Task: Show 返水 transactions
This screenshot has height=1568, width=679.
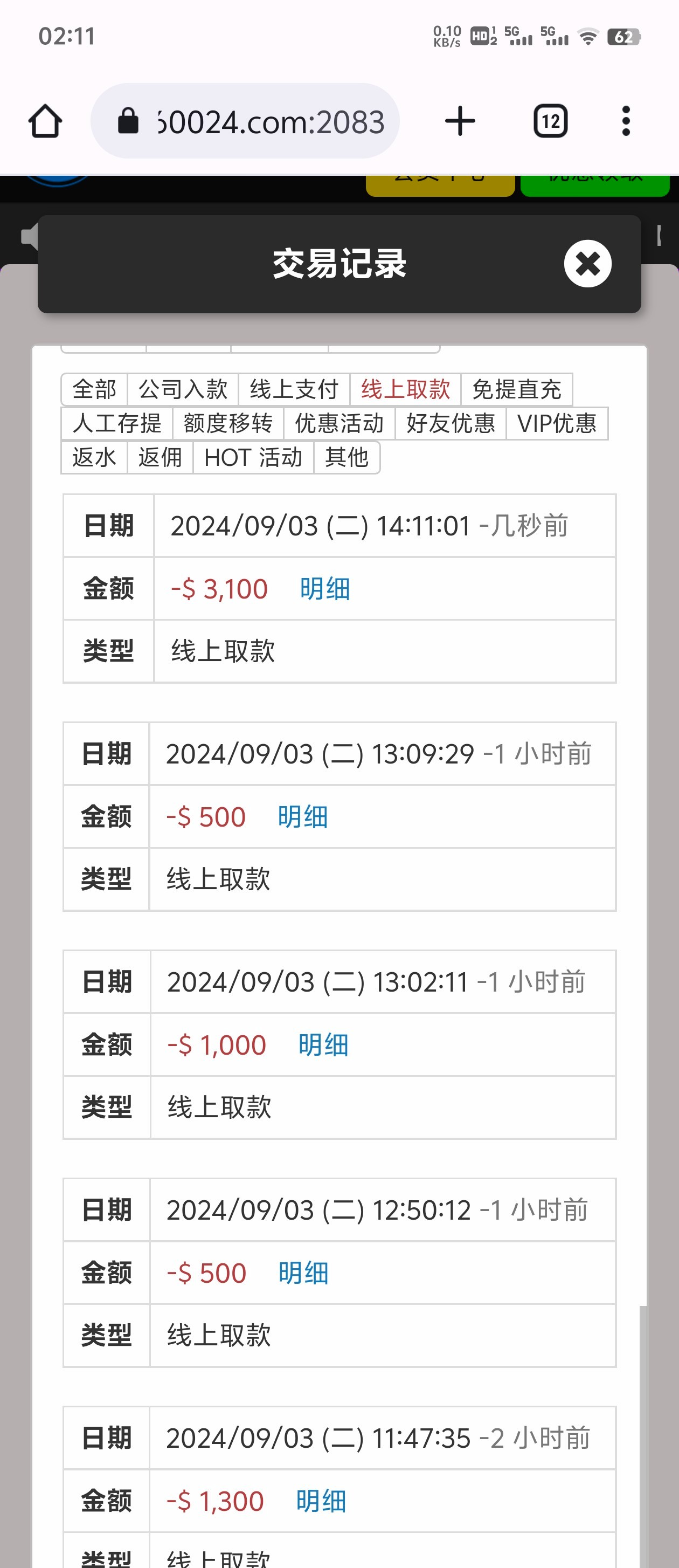Action: 94,457
